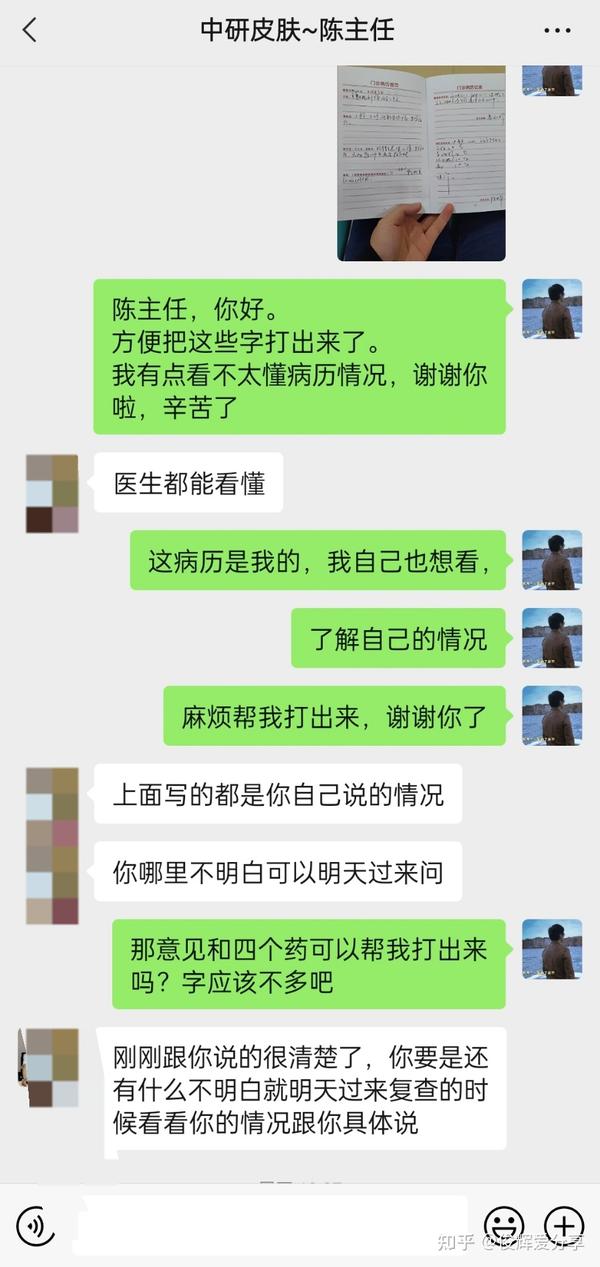Open the sent medical record photo

tap(421, 162)
